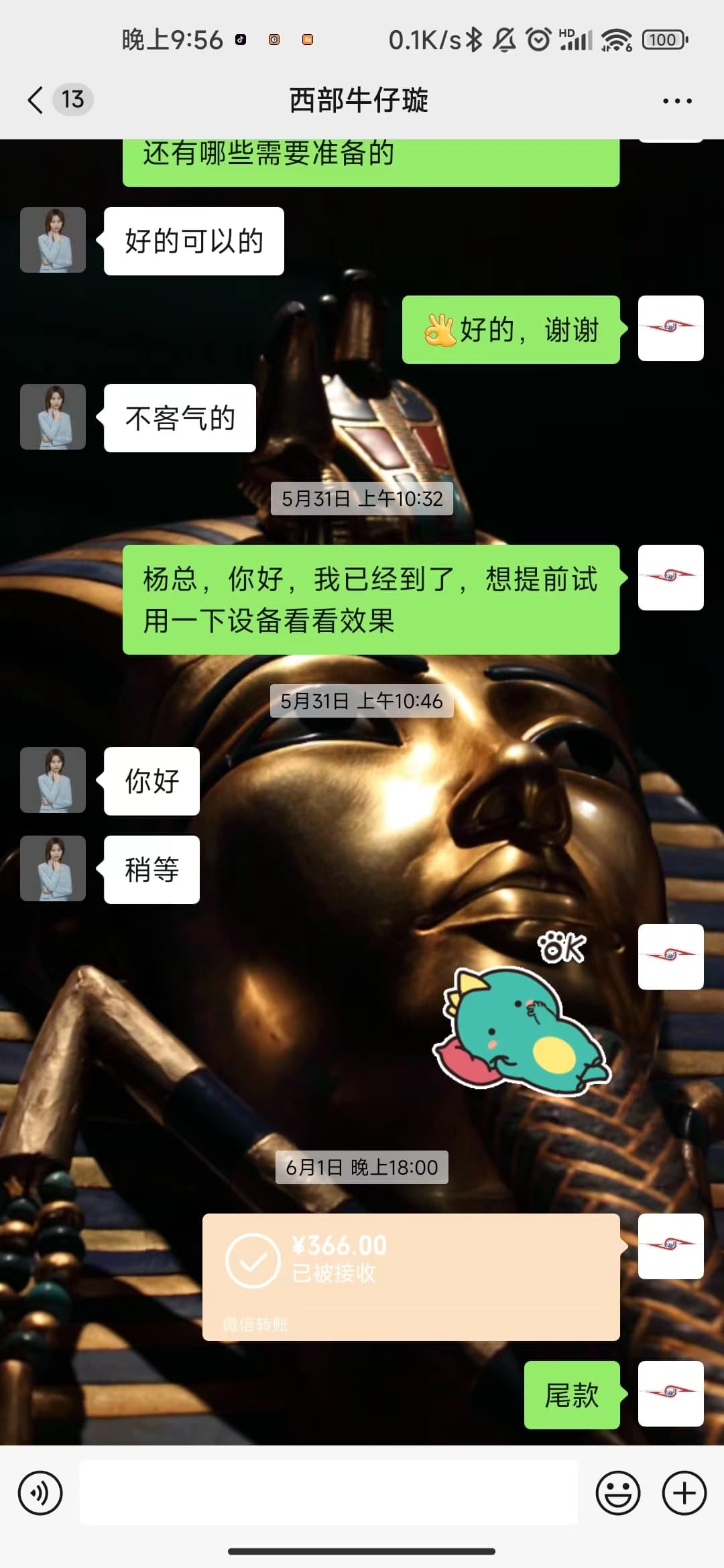Open the plus attachment menu
Image resolution: width=724 pixels, height=1568 pixels.
684,1493
